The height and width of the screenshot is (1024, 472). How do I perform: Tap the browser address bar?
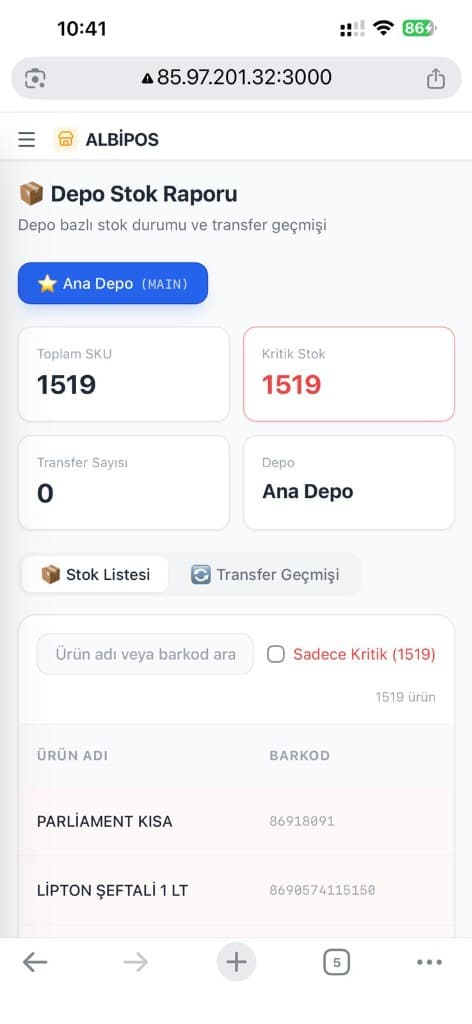coord(236,78)
